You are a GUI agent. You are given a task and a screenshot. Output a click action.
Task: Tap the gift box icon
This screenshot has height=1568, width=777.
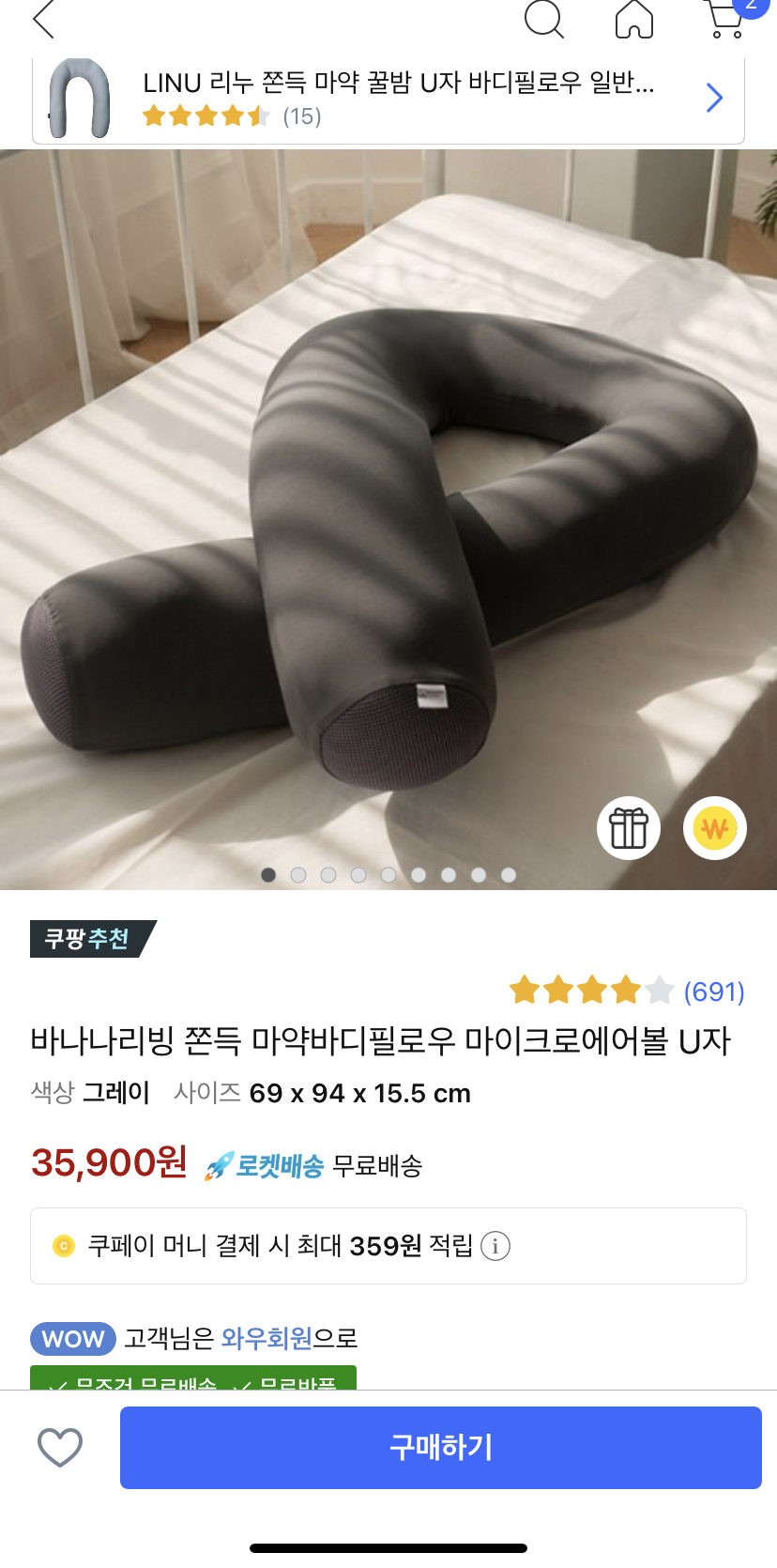tap(629, 828)
